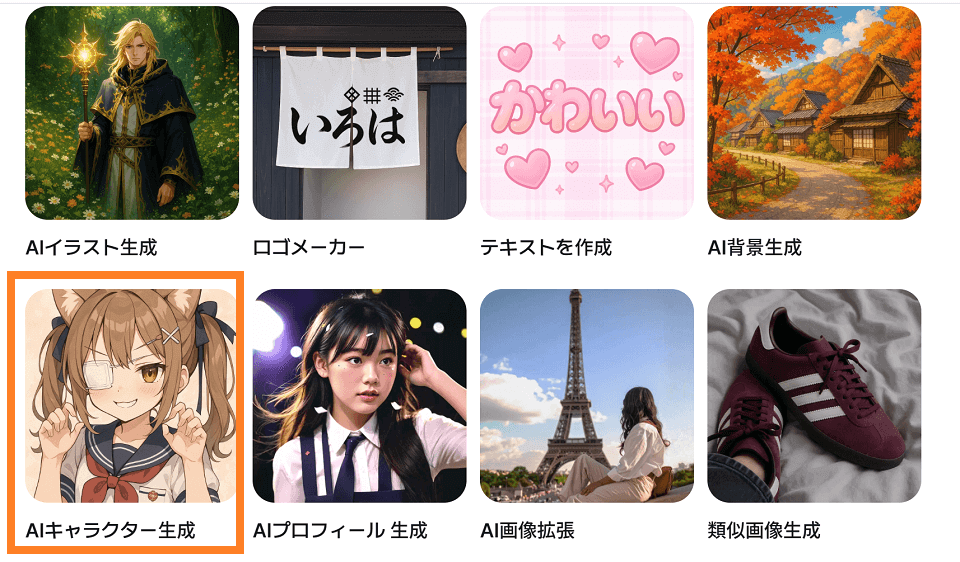This screenshot has height=562, width=960.
Task: Open the AIキャラクター生成 tile
Action: pyautogui.click(x=131, y=396)
